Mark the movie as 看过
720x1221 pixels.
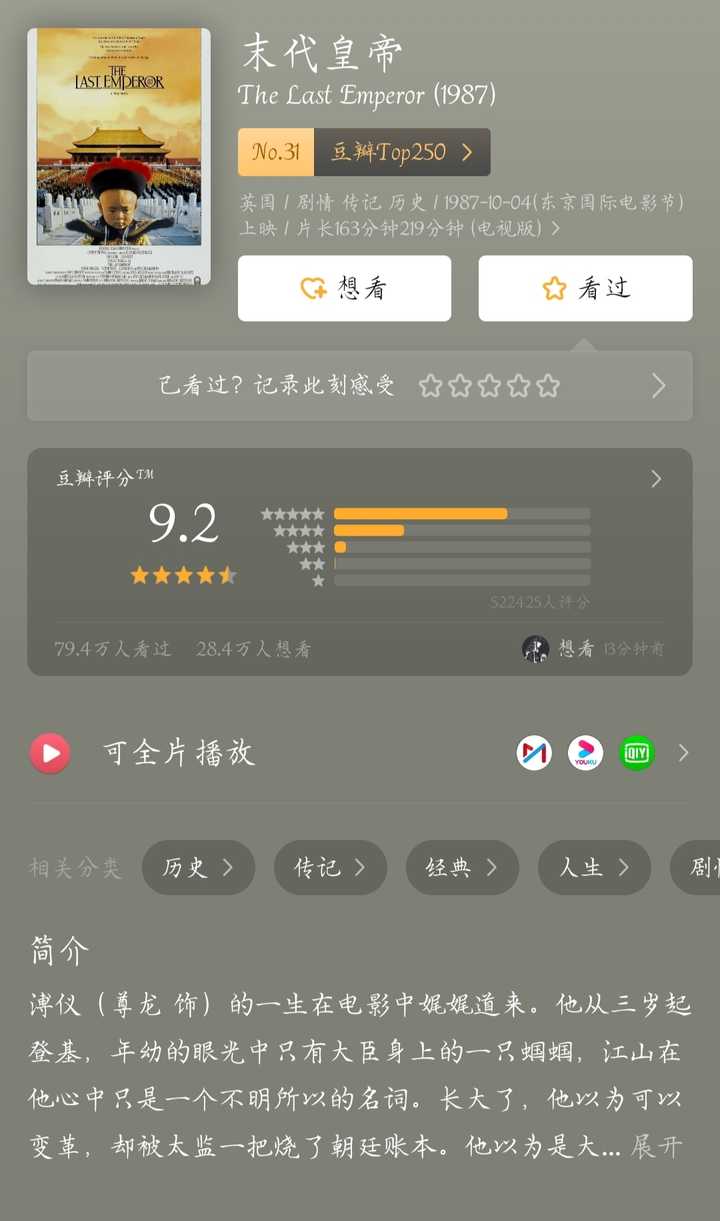click(x=585, y=288)
